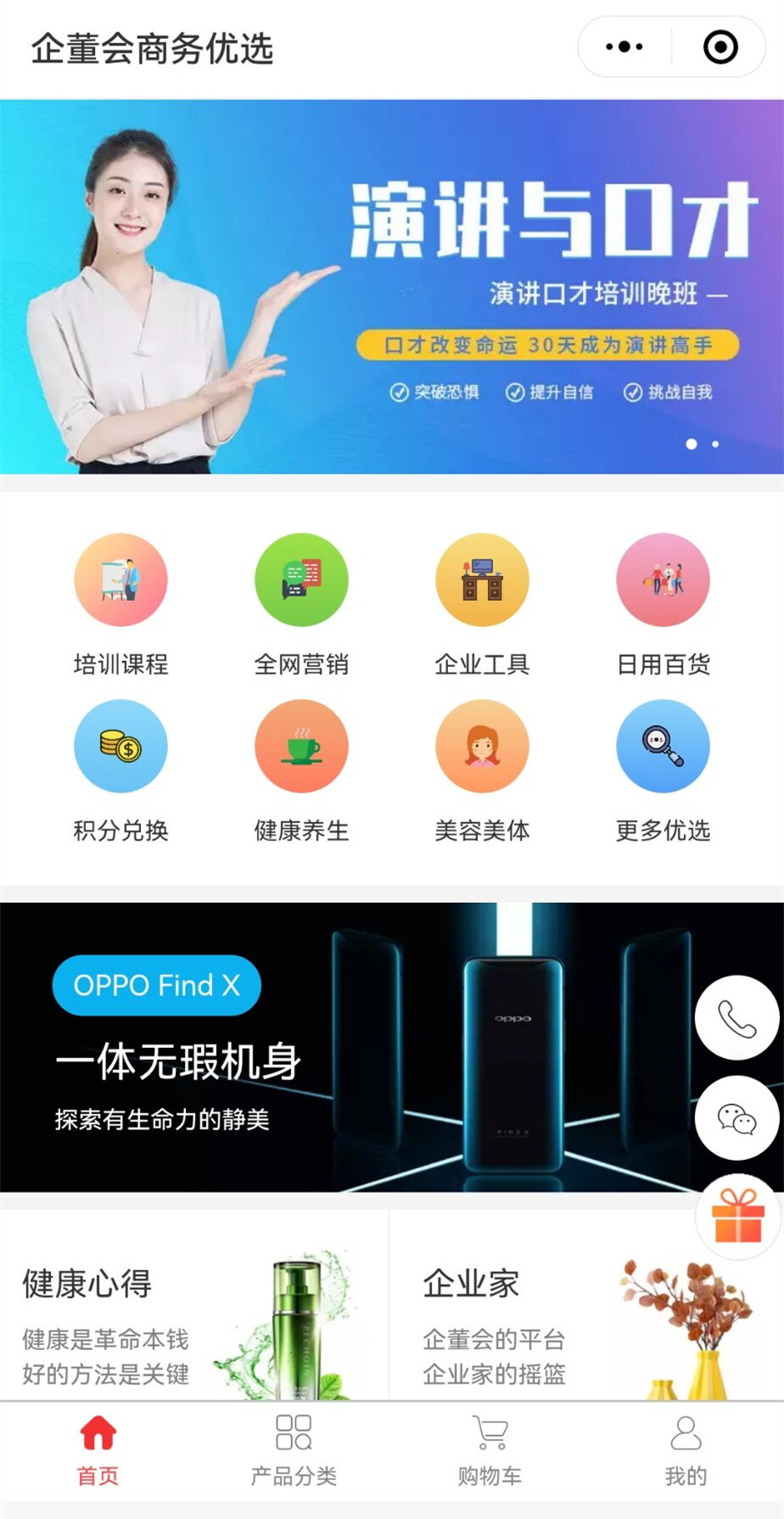The width and height of the screenshot is (784, 1519).
Task: Open the 企业家 card
Action: [x=586, y=1305]
